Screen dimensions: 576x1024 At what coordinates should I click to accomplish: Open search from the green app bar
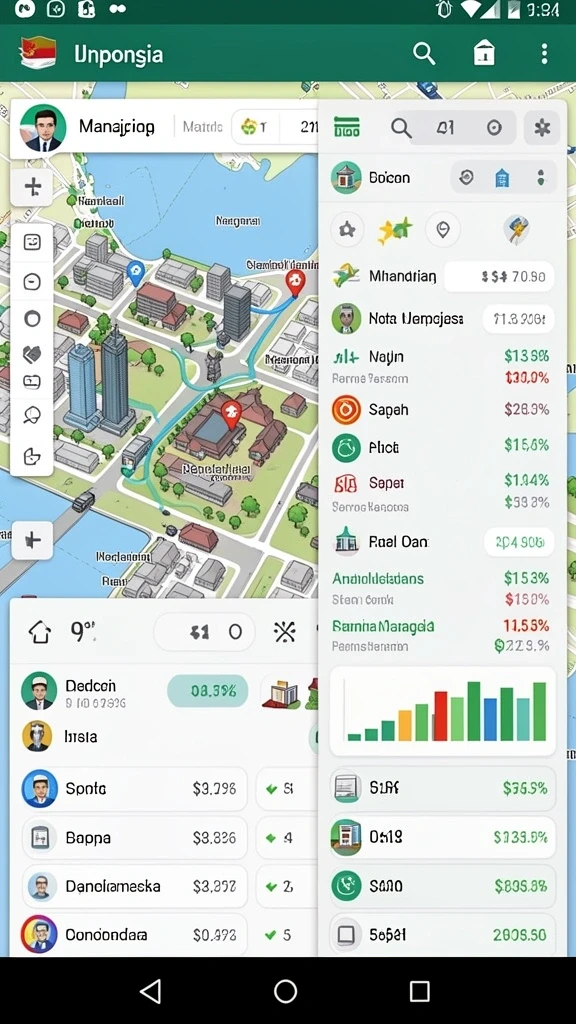(424, 54)
